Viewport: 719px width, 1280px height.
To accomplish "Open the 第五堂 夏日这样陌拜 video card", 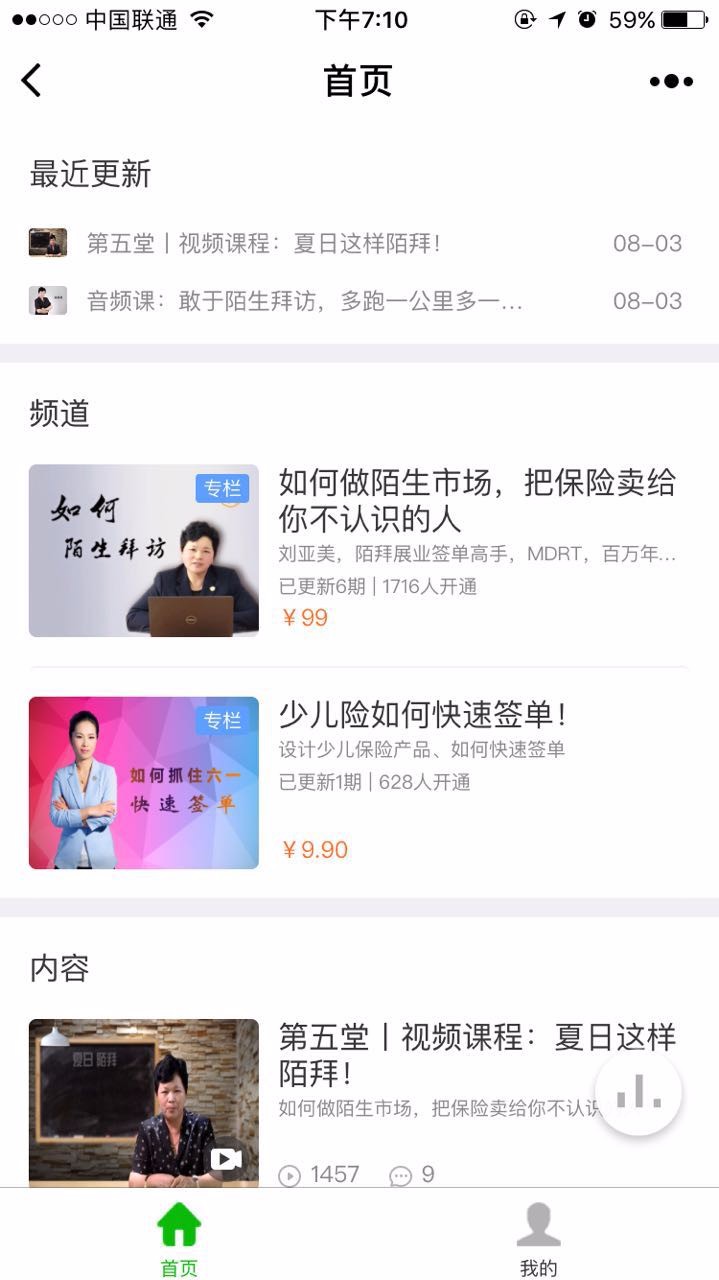I will 358,1103.
